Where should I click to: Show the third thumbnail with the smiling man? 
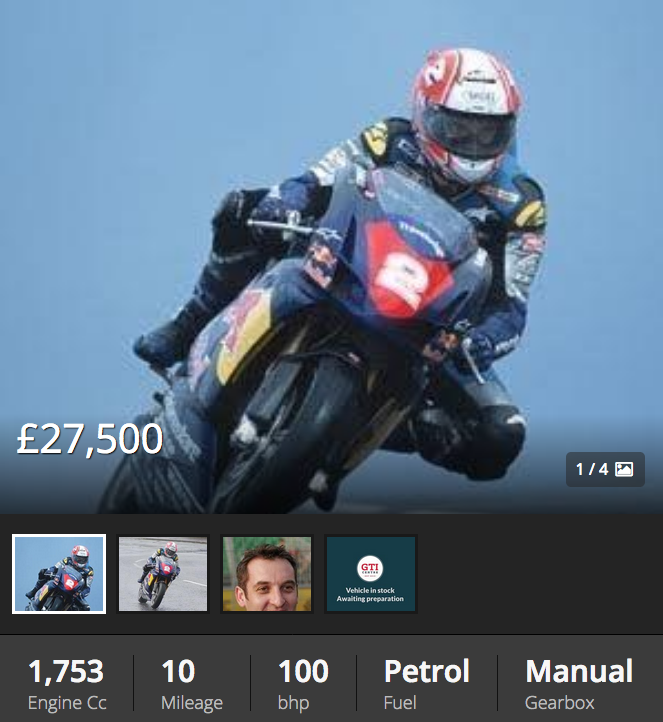(267, 574)
